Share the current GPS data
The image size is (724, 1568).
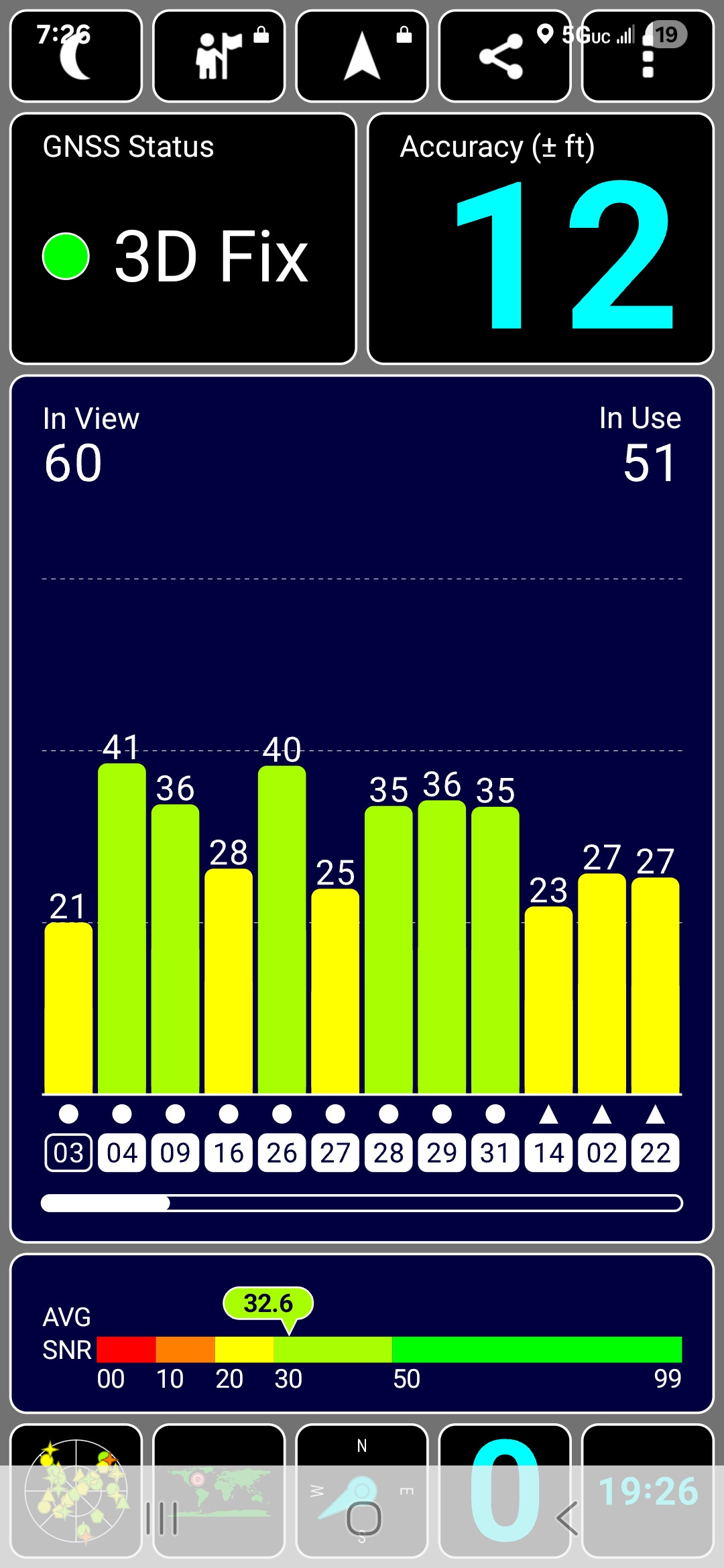[x=503, y=56]
